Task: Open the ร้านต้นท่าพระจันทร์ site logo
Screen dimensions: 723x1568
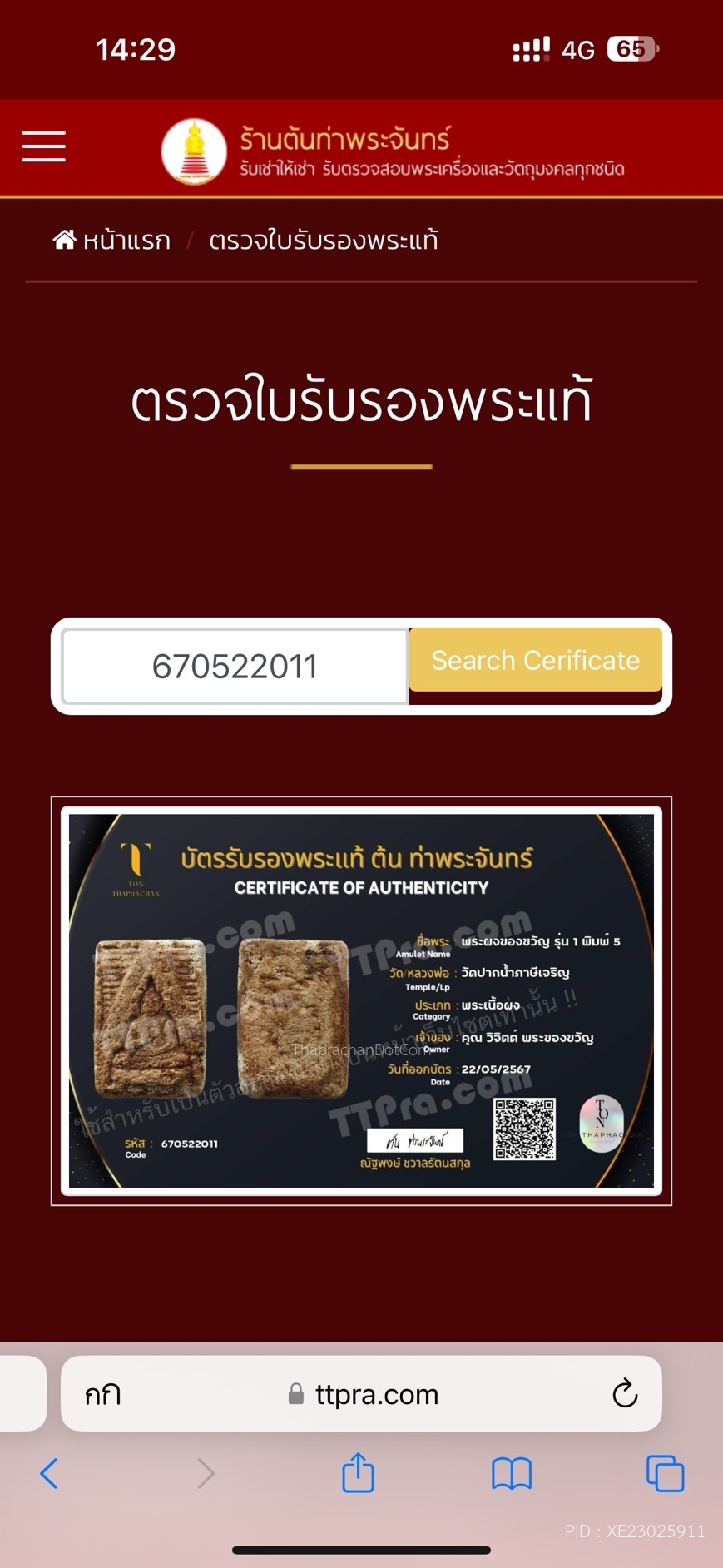Action: pyautogui.click(x=194, y=151)
